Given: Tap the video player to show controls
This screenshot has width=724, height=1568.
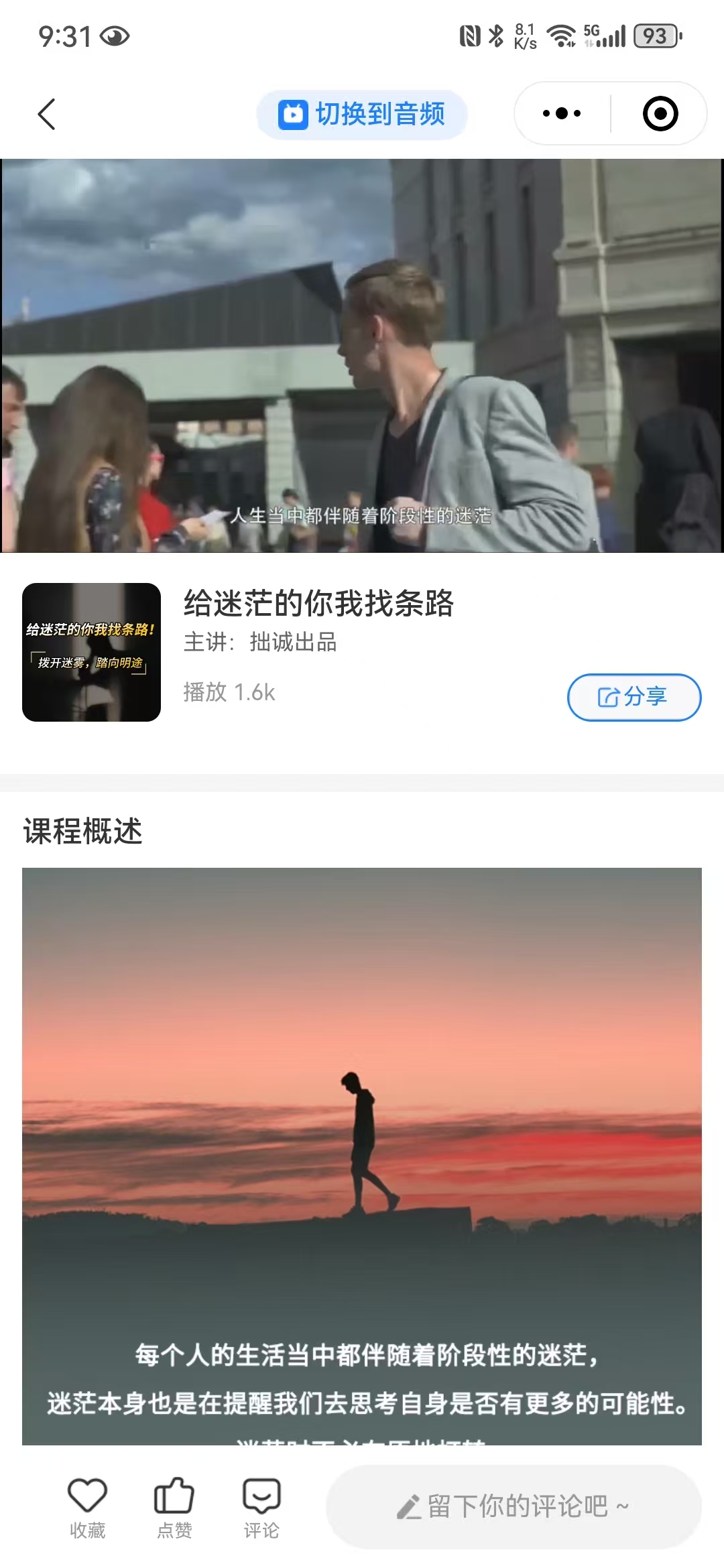Looking at the screenshot, I should point(362,355).
